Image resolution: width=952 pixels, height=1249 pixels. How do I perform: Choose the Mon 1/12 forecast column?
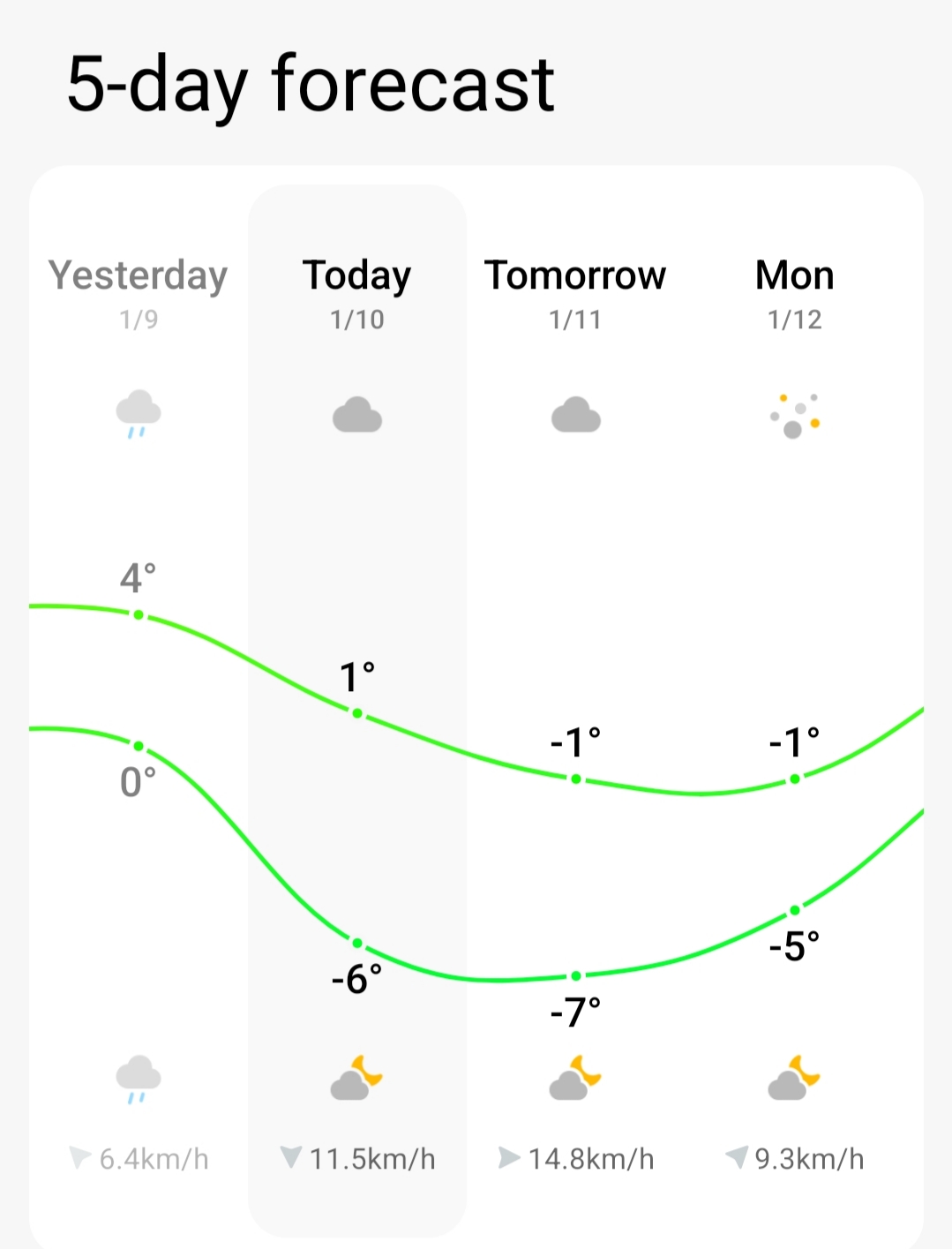pyautogui.click(x=794, y=291)
